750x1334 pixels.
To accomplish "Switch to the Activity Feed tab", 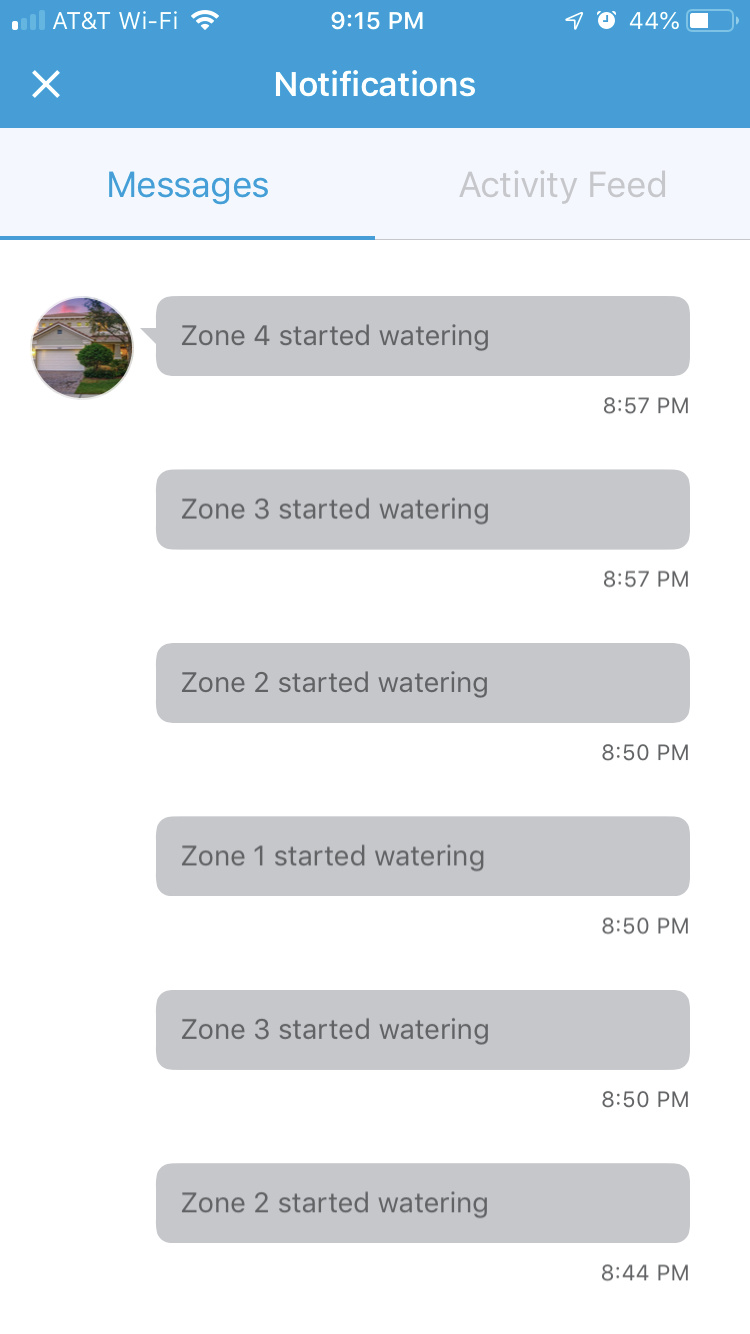I will click(x=562, y=185).
